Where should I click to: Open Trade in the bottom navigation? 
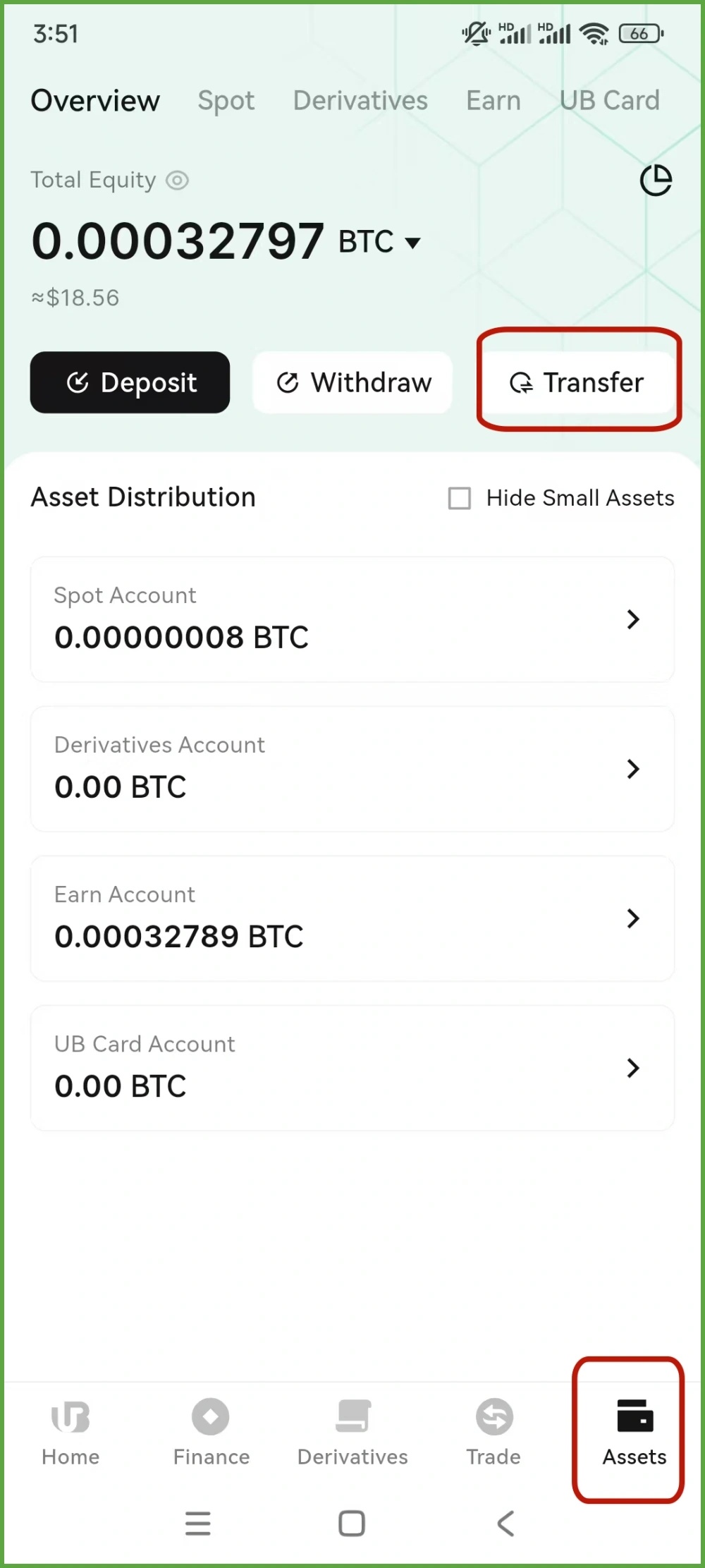pos(493,1432)
